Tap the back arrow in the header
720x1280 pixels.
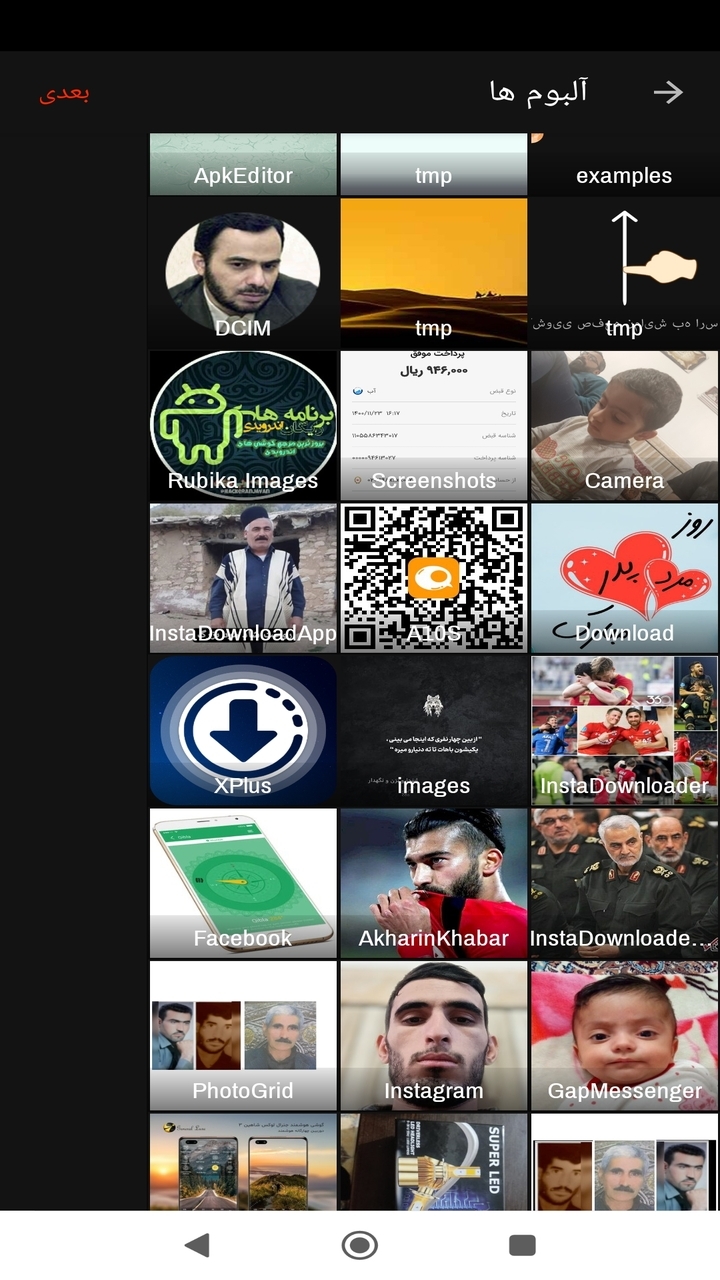[x=668, y=93]
